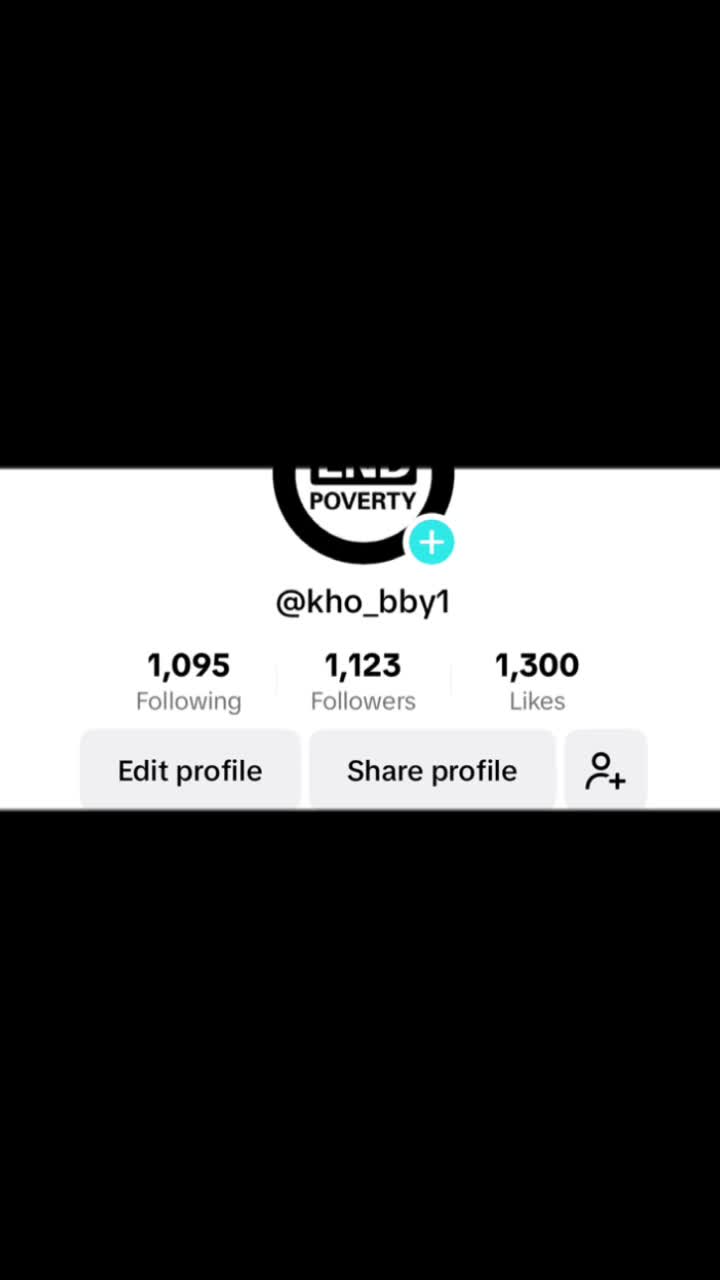
Task: Open the Following list
Action: 189,681
